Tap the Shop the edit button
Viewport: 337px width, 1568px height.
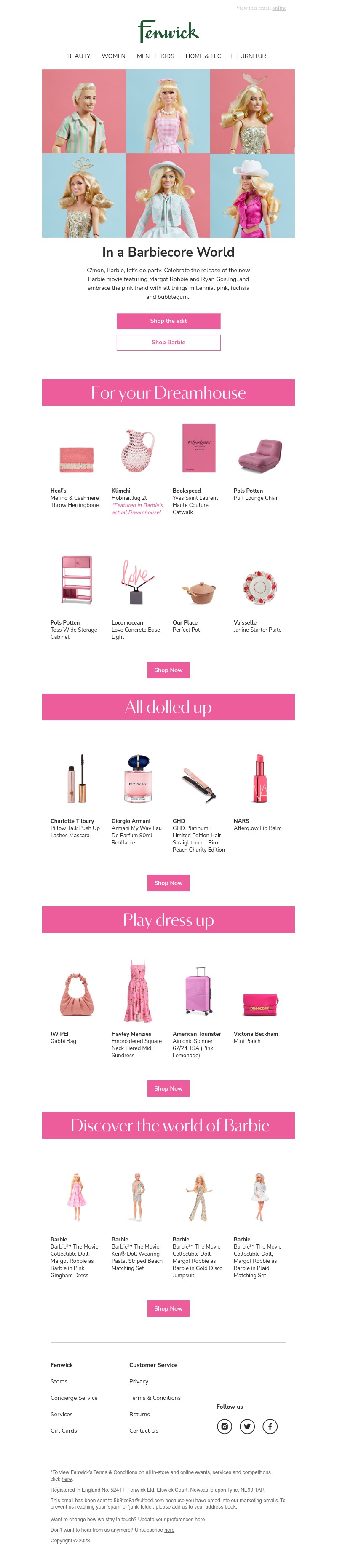pyautogui.click(x=168, y=321)
